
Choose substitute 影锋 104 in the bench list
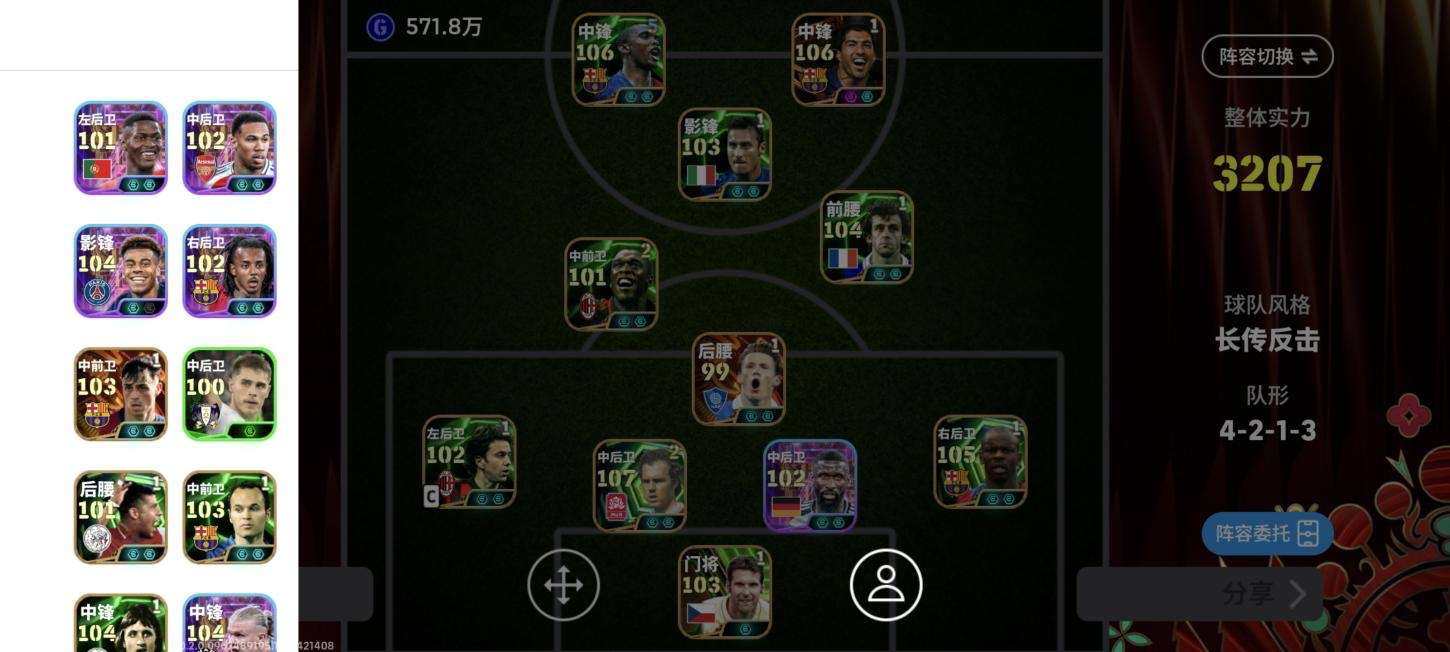(120, 271)
